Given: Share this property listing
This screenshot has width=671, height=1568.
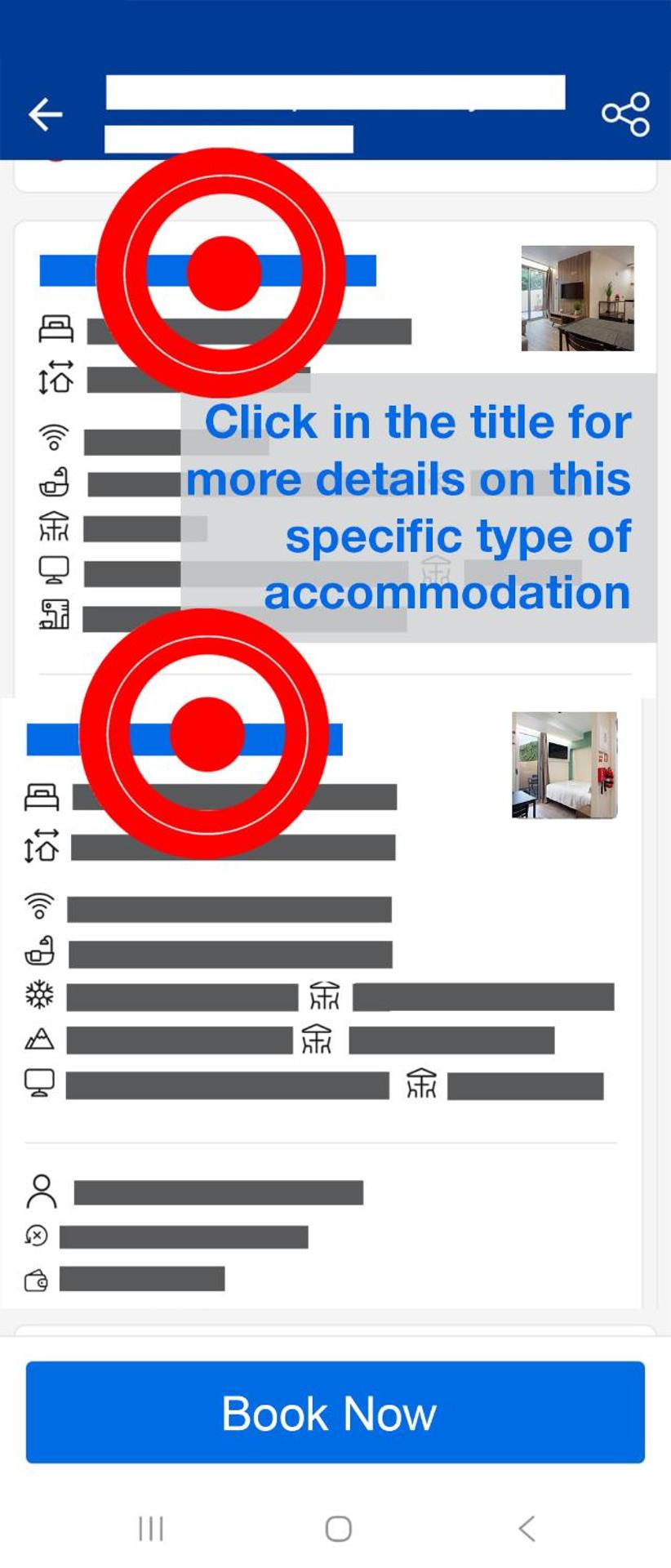Looking at the screenshot, I should click(625, 114).
